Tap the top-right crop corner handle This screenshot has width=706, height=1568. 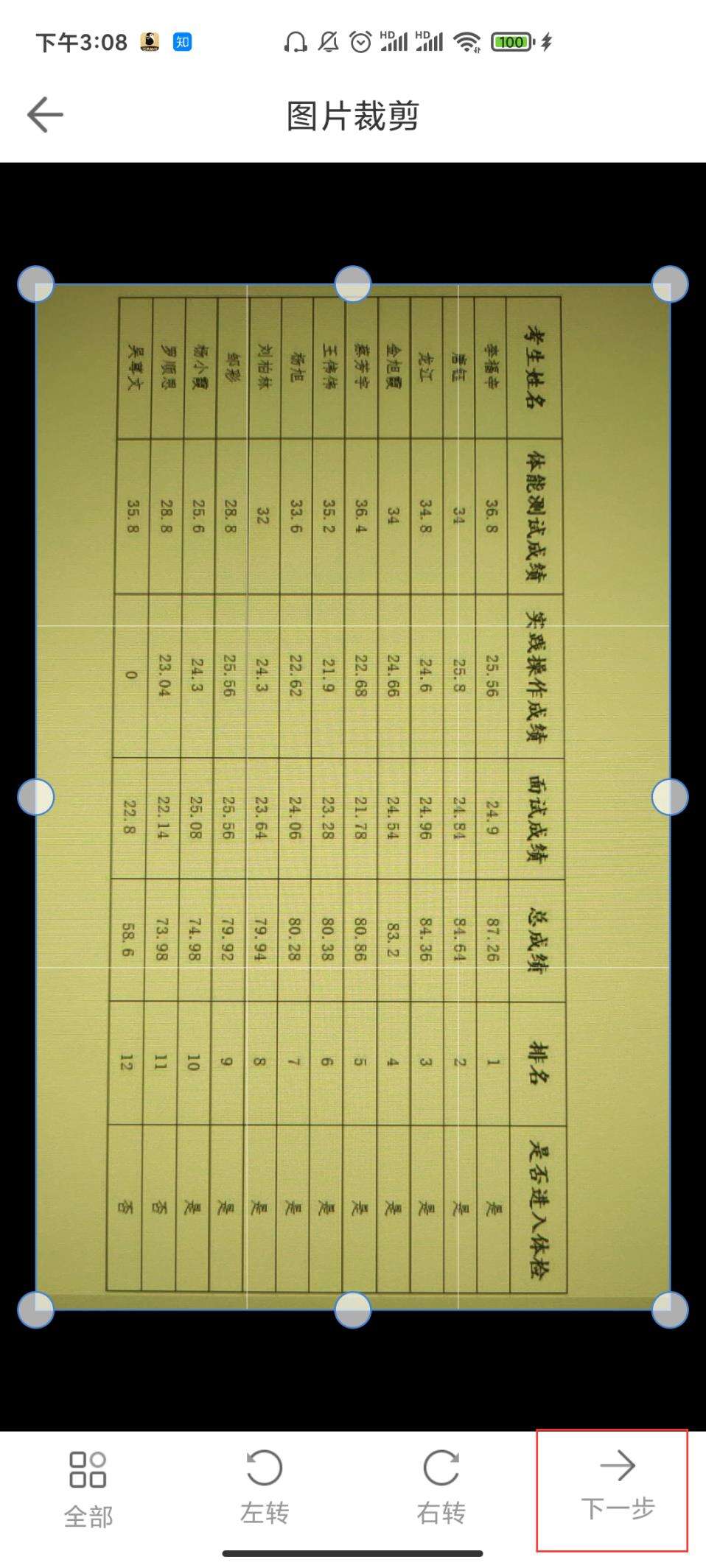click(x=670, y=284)
